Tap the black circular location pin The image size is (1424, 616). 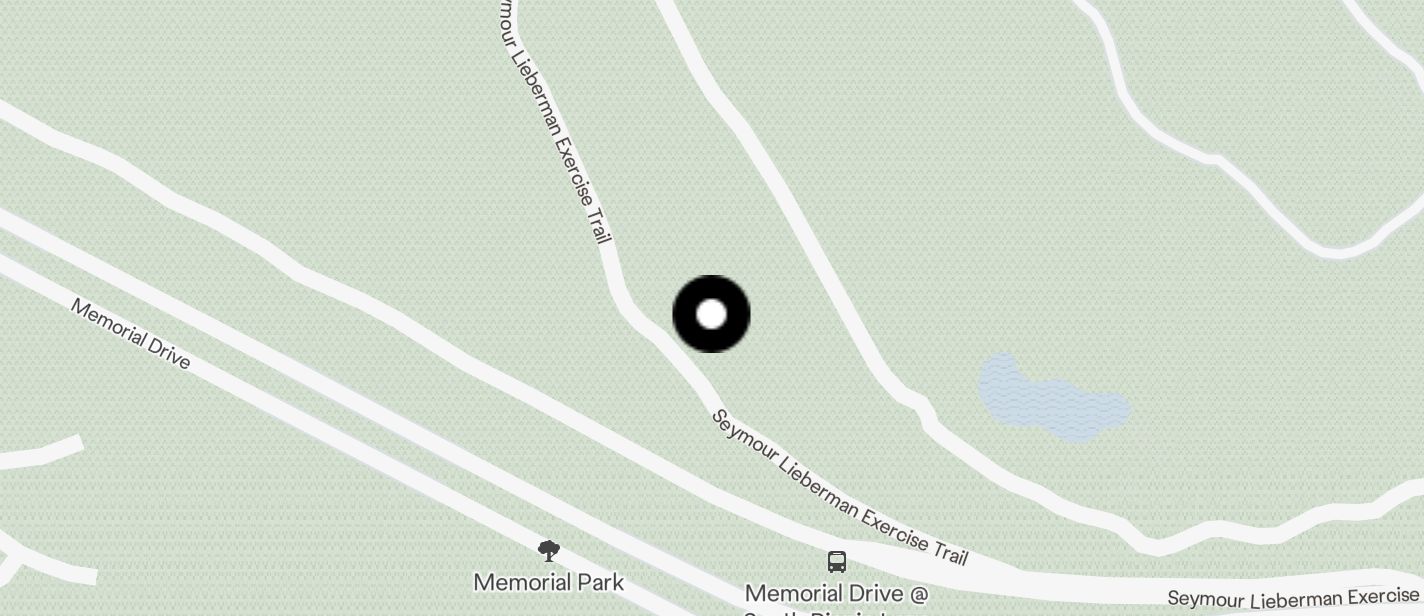point(711,314)
